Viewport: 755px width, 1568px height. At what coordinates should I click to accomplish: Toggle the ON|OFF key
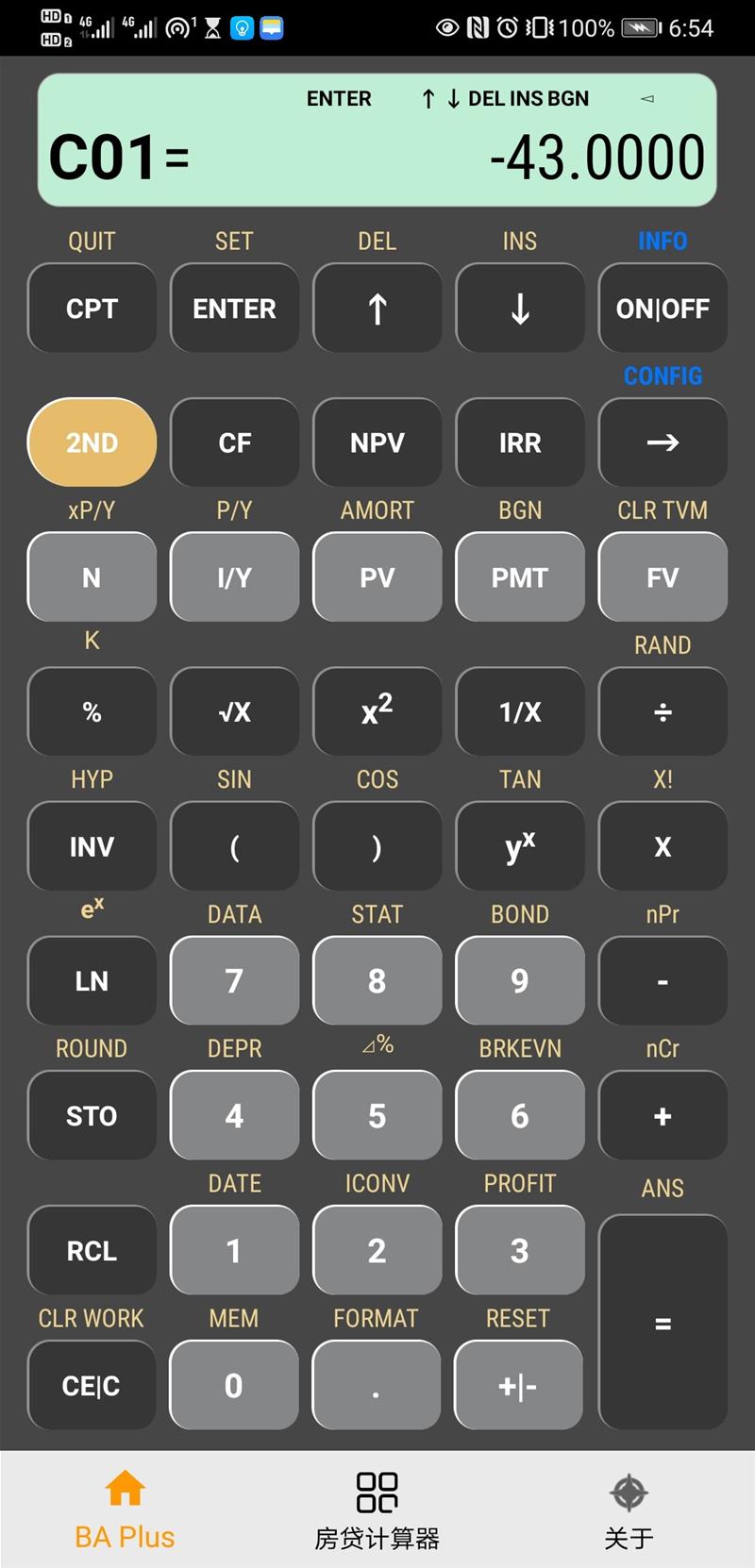tap(663, 308)
